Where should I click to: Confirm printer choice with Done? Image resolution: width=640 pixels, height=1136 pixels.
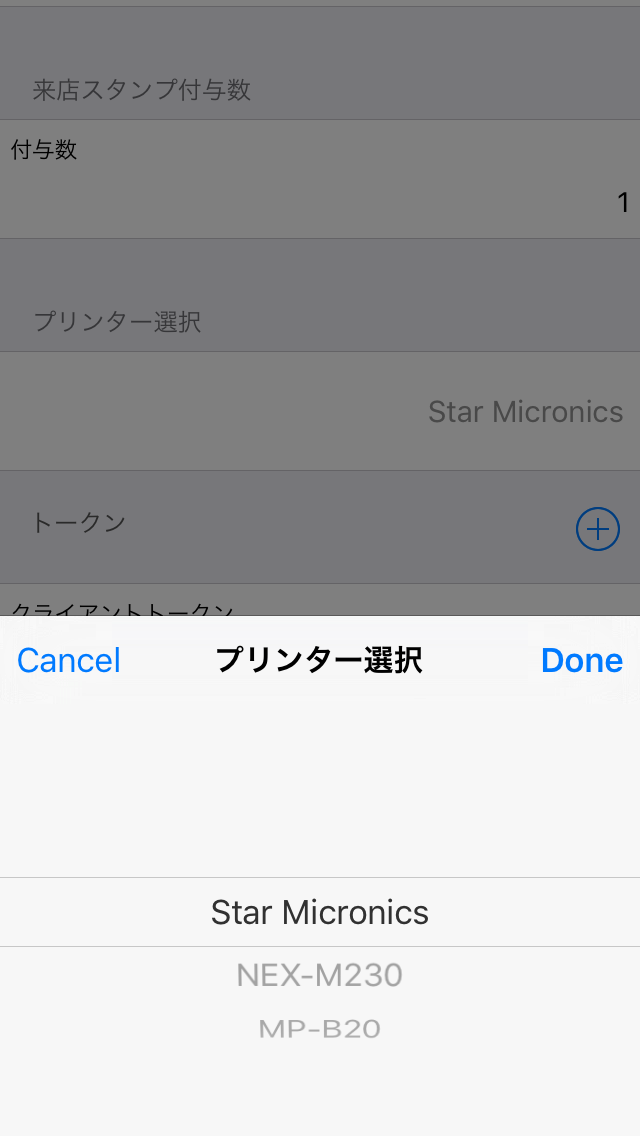click(x=581, y=660)
